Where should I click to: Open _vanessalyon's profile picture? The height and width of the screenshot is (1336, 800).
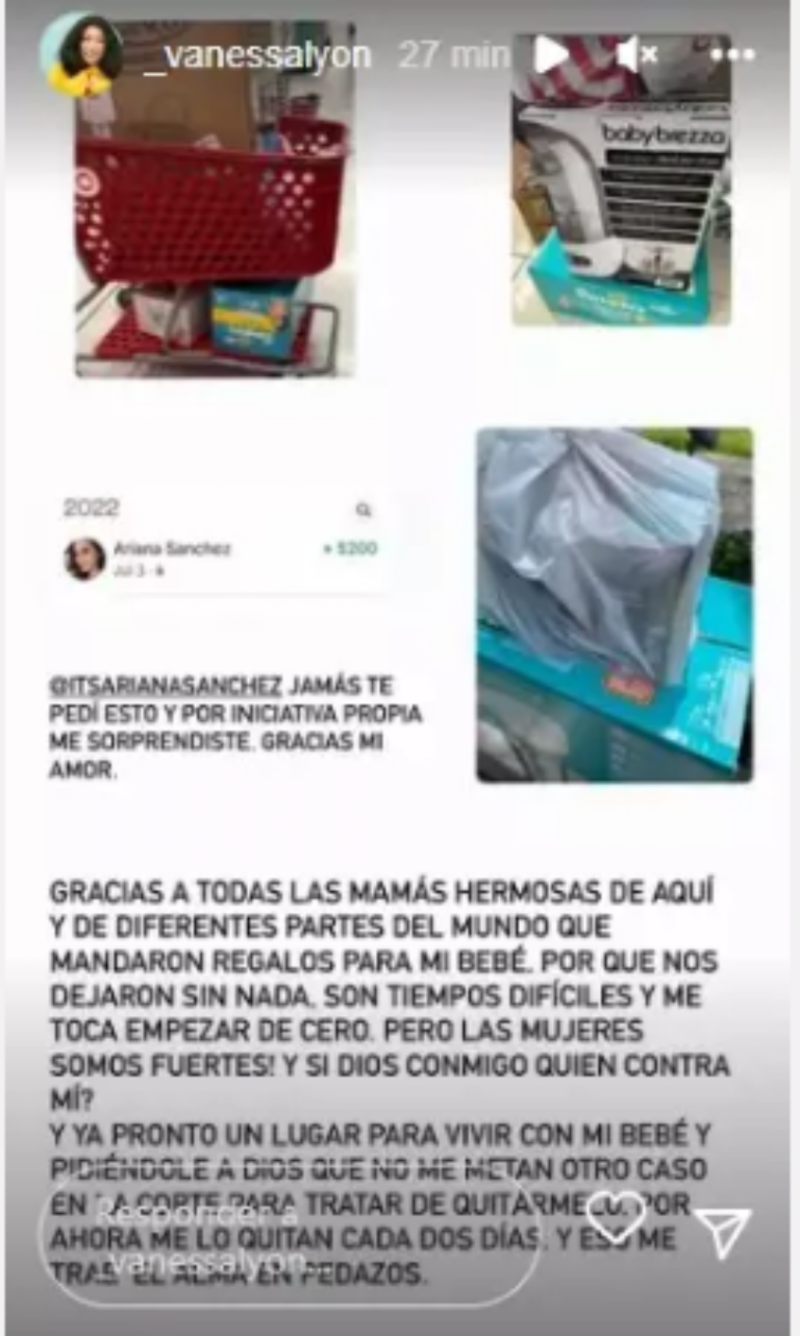click(81, 53)
